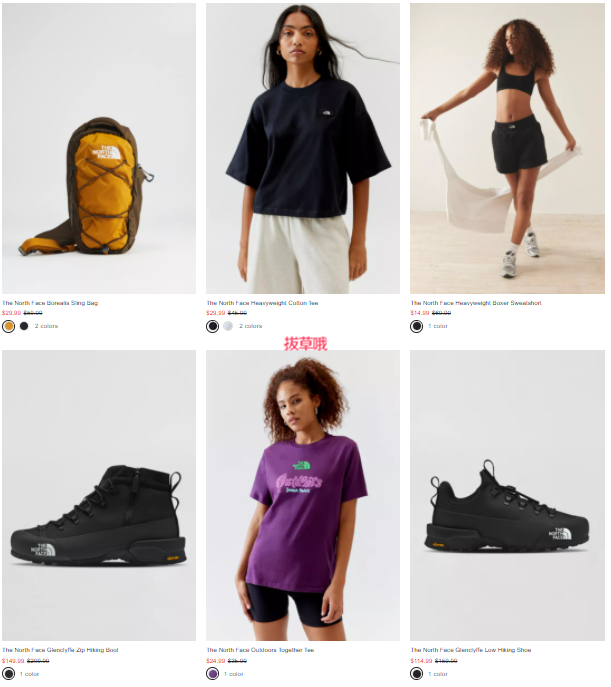Select black swatch for Heavyweight Cotton Tee

213,326
